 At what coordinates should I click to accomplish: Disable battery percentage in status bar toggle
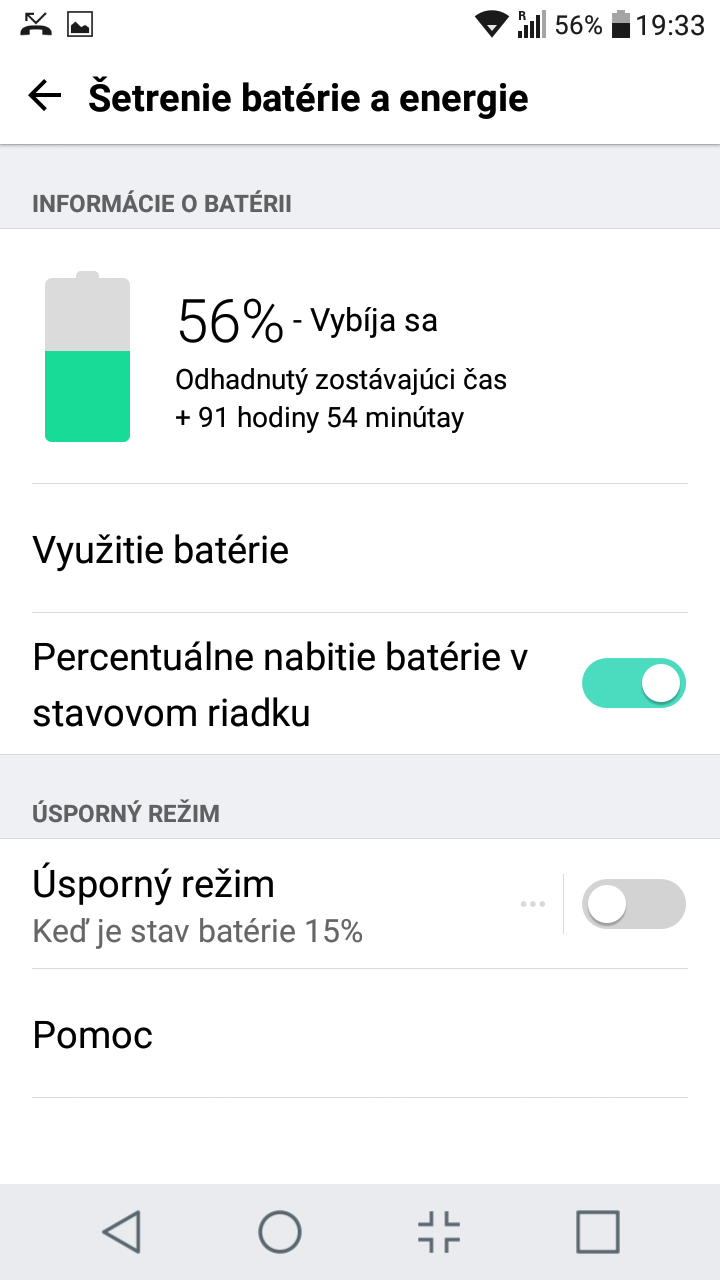pyautogui.click(x=634, y=683)
